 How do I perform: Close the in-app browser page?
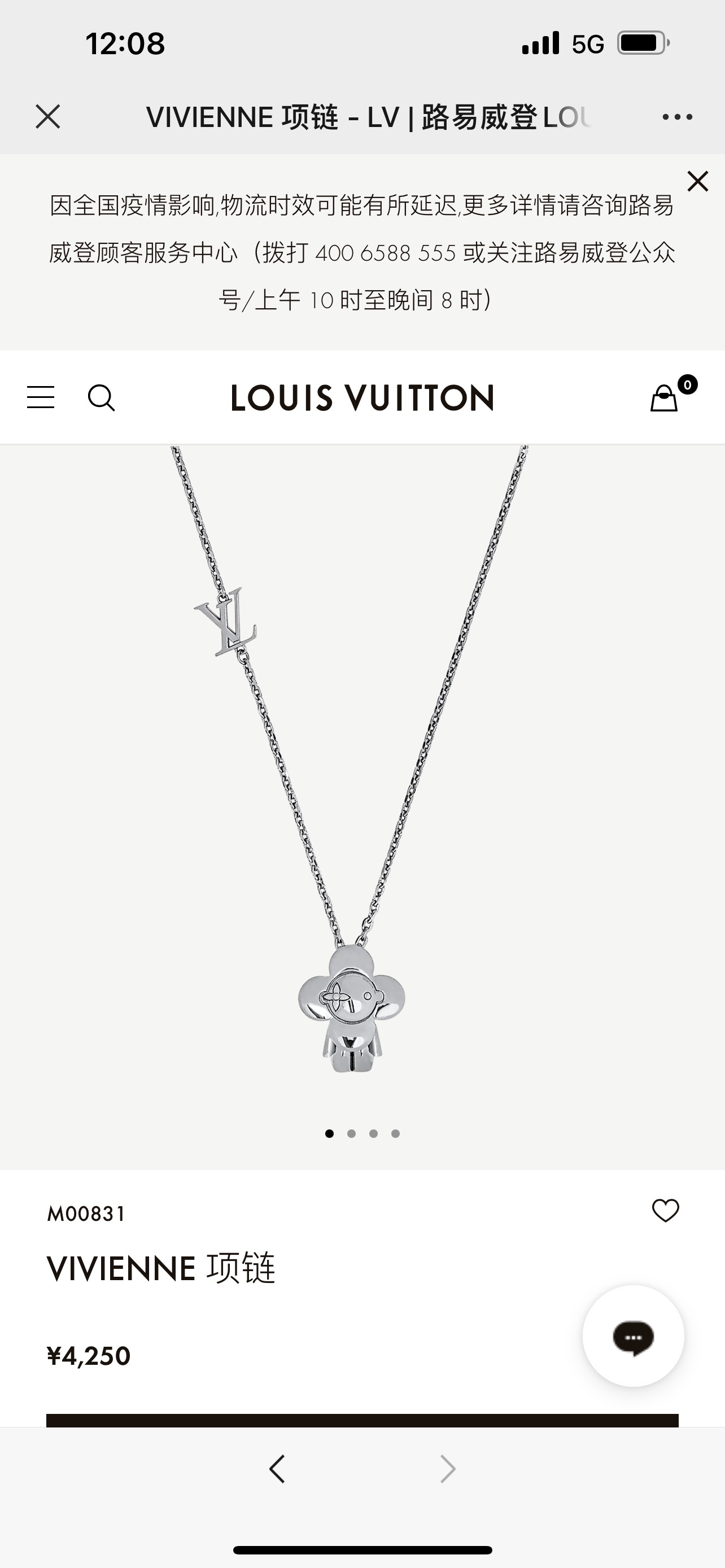point(48,116)
